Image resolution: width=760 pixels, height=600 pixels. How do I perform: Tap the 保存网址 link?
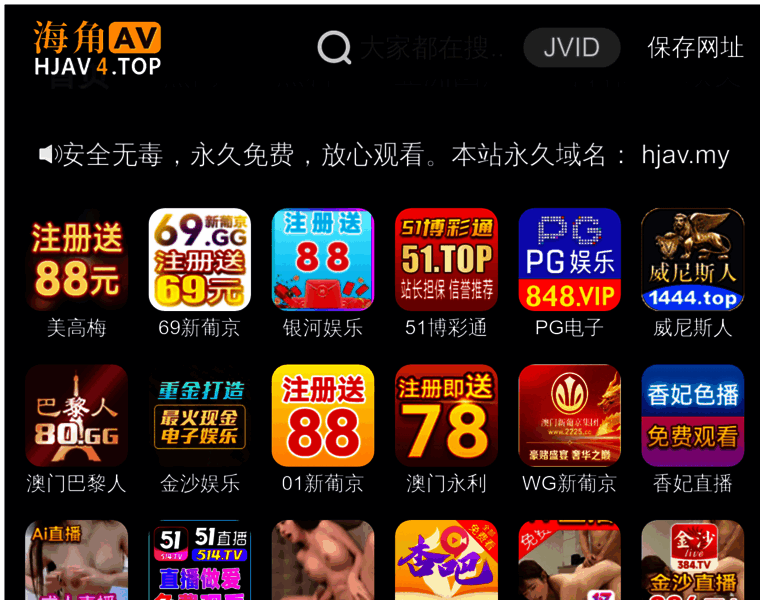[695, 47]
